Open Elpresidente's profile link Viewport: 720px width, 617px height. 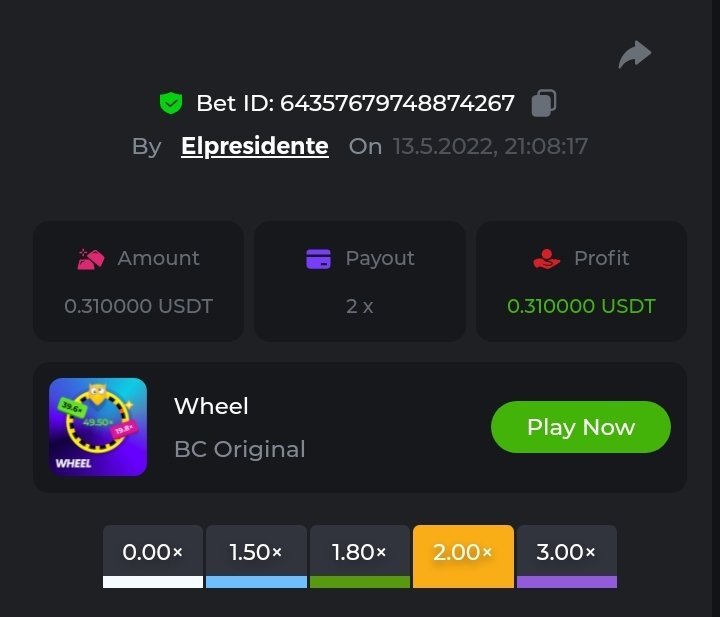254,146
